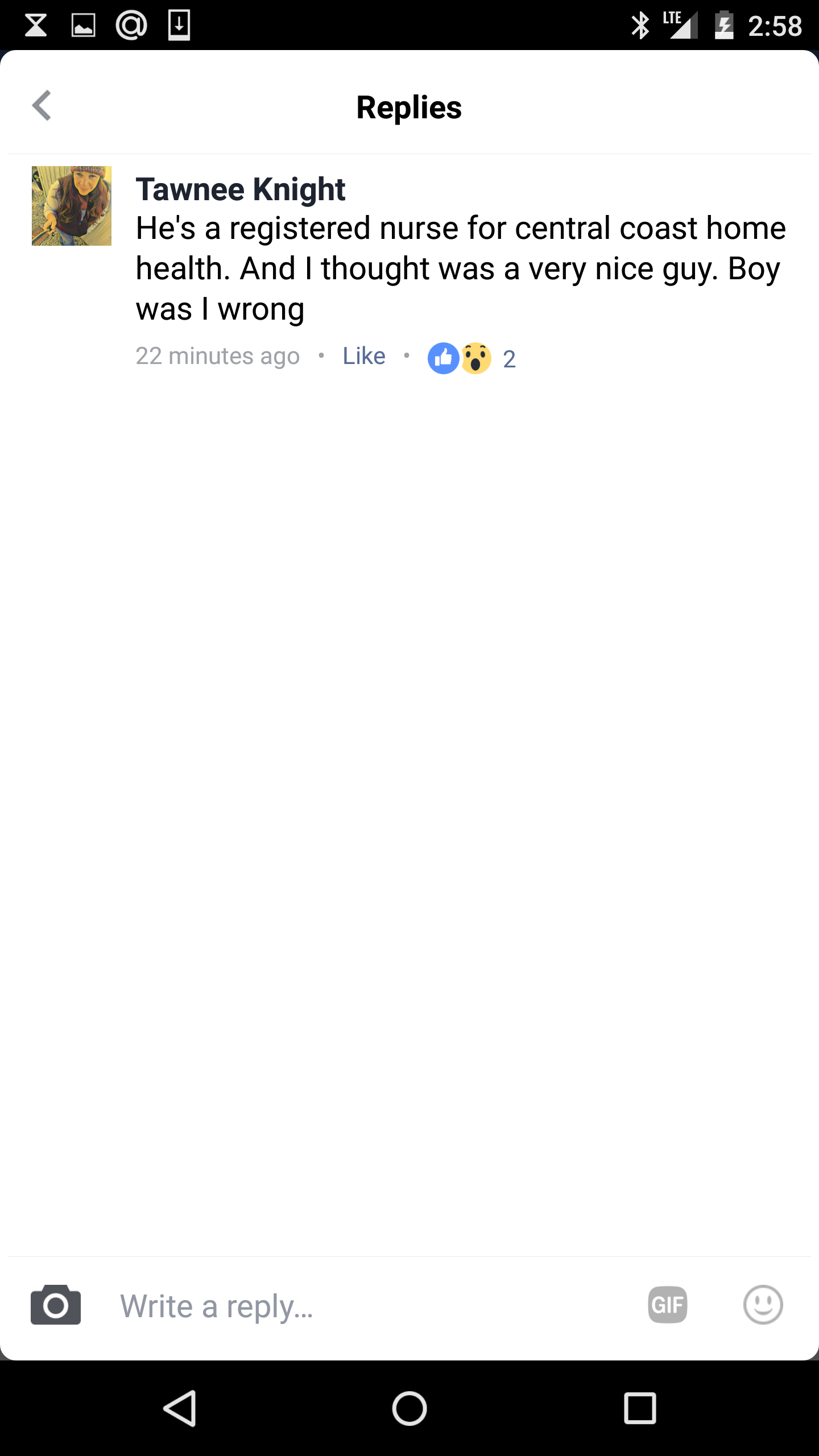The width and height of the screenshot is (819, 1456).
Task: Open the emoji sticker picker
Action: point(763,1305)
